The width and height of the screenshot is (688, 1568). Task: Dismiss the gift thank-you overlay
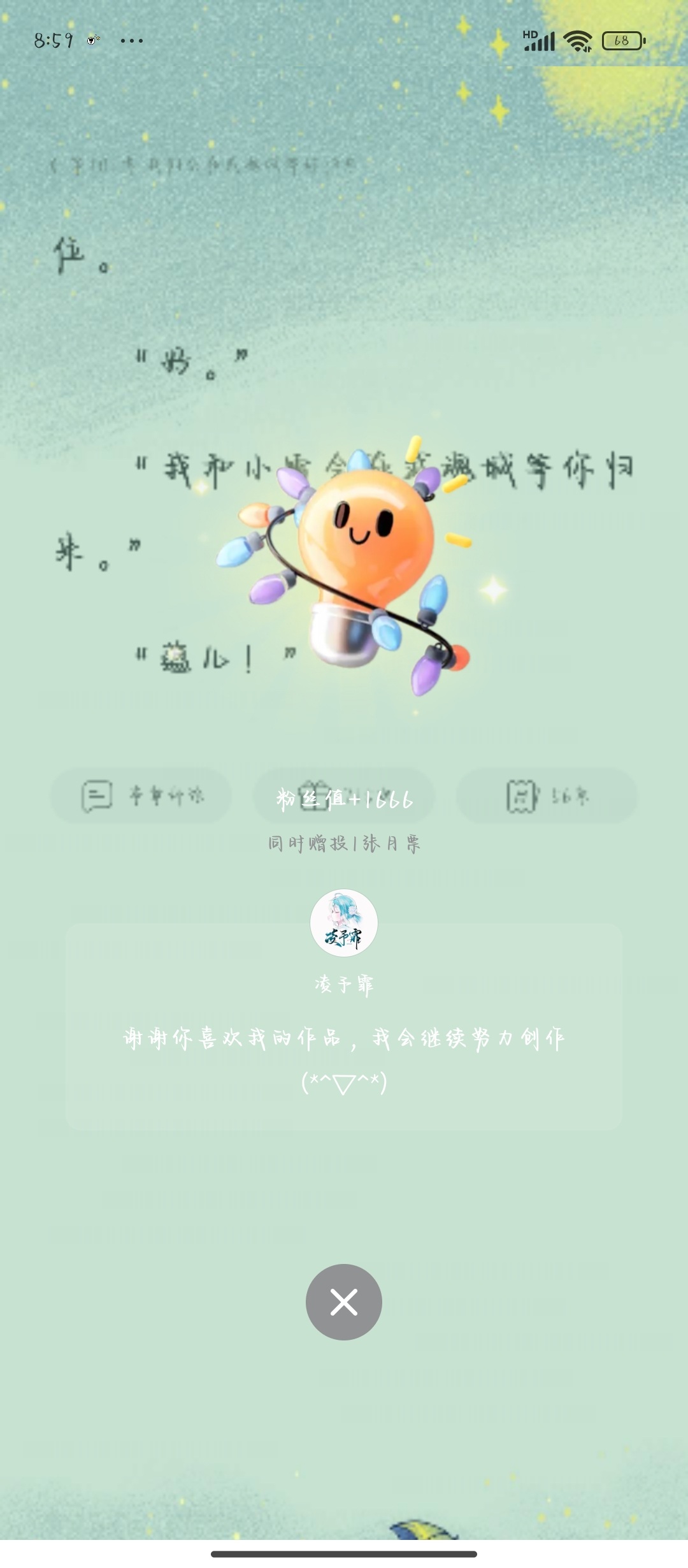click(x=344, y=1302)
